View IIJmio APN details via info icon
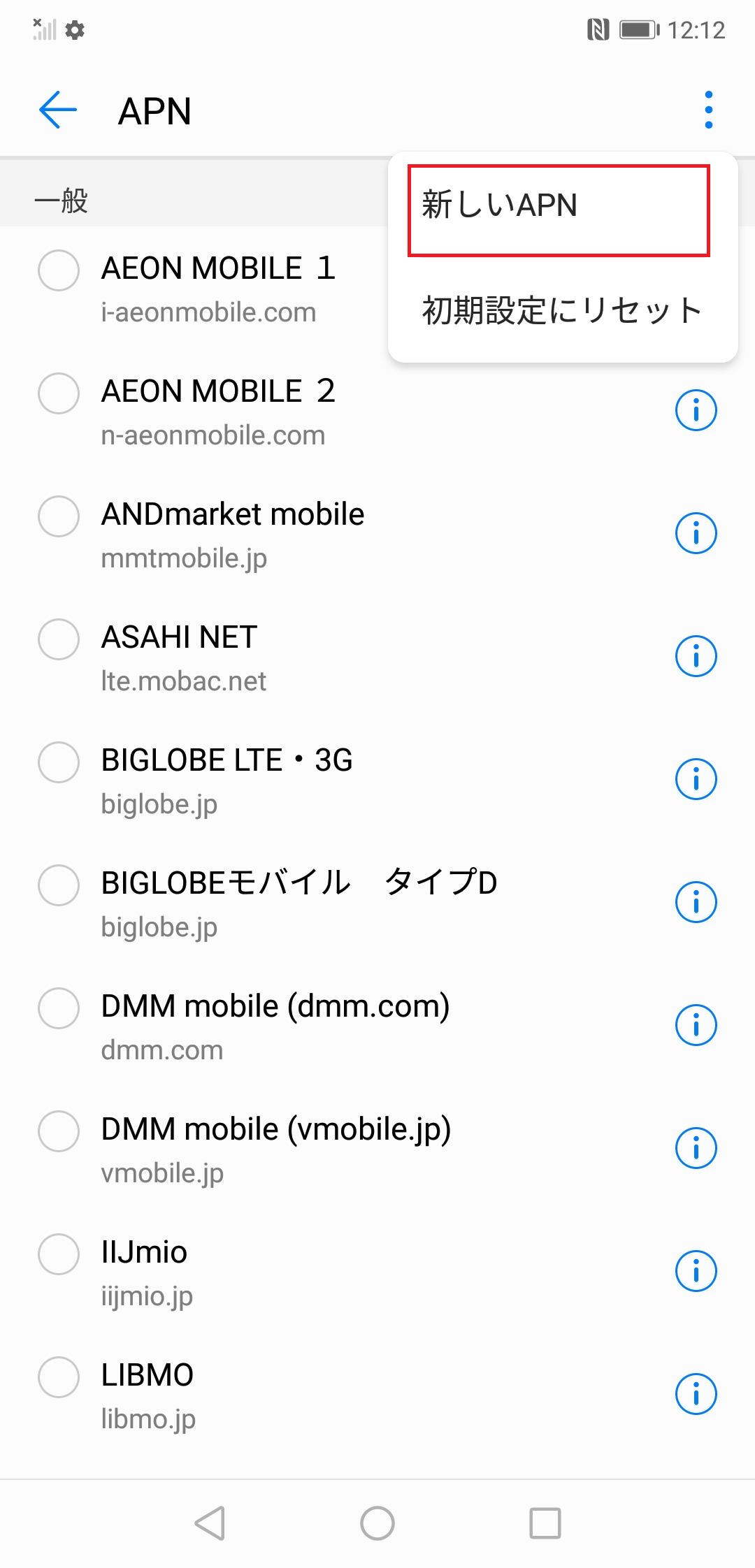Viewport: 755px width, 1568px height. [x=696, y=1270]
